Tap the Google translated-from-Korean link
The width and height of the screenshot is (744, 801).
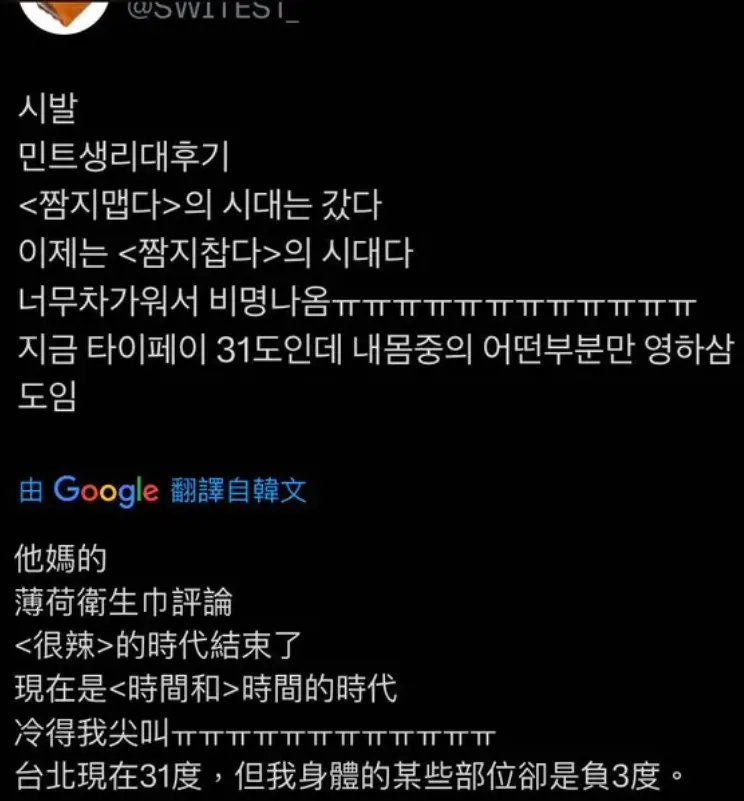tap(163, 490)
